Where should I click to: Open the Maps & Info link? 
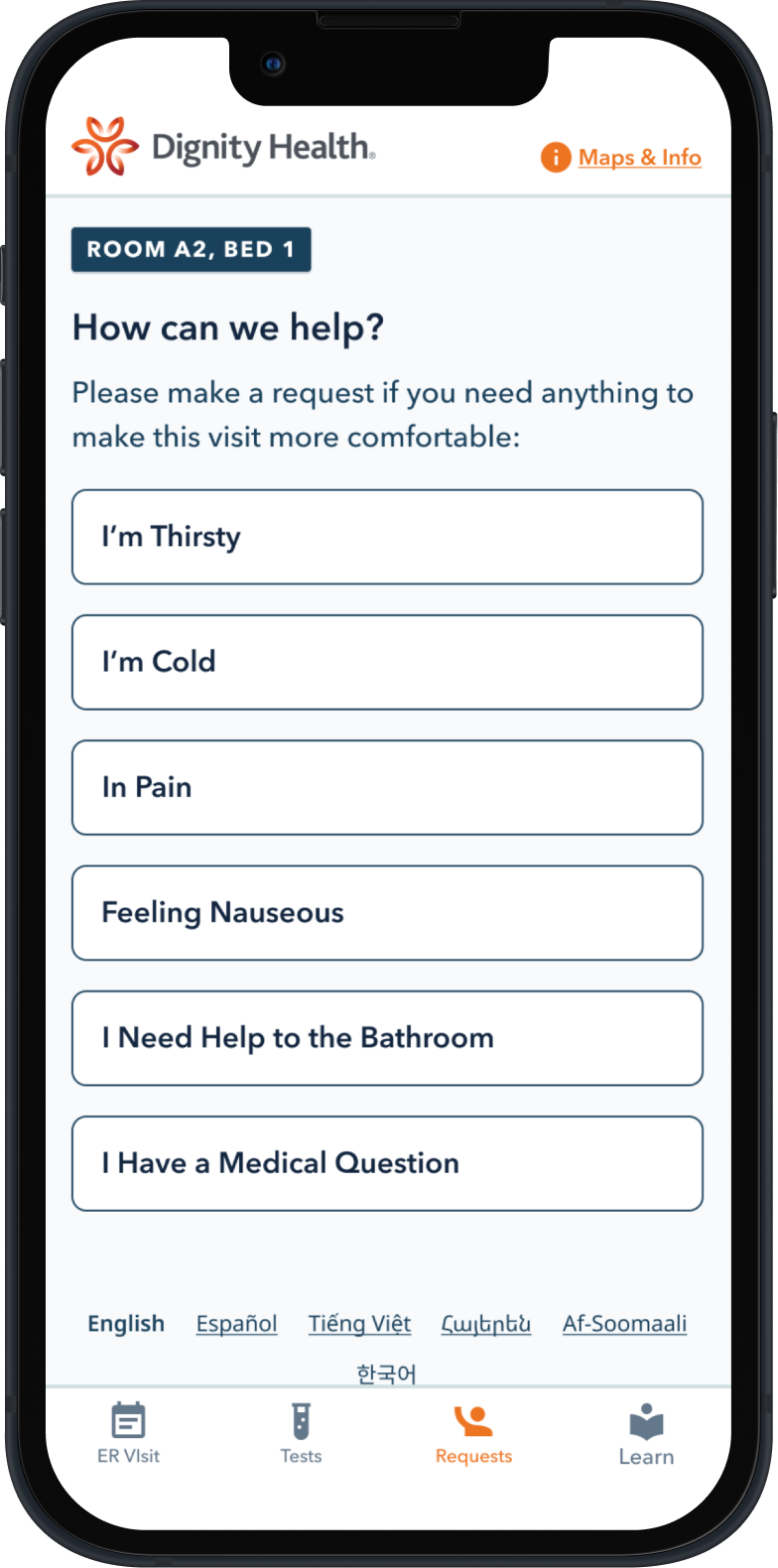(638, 157)
